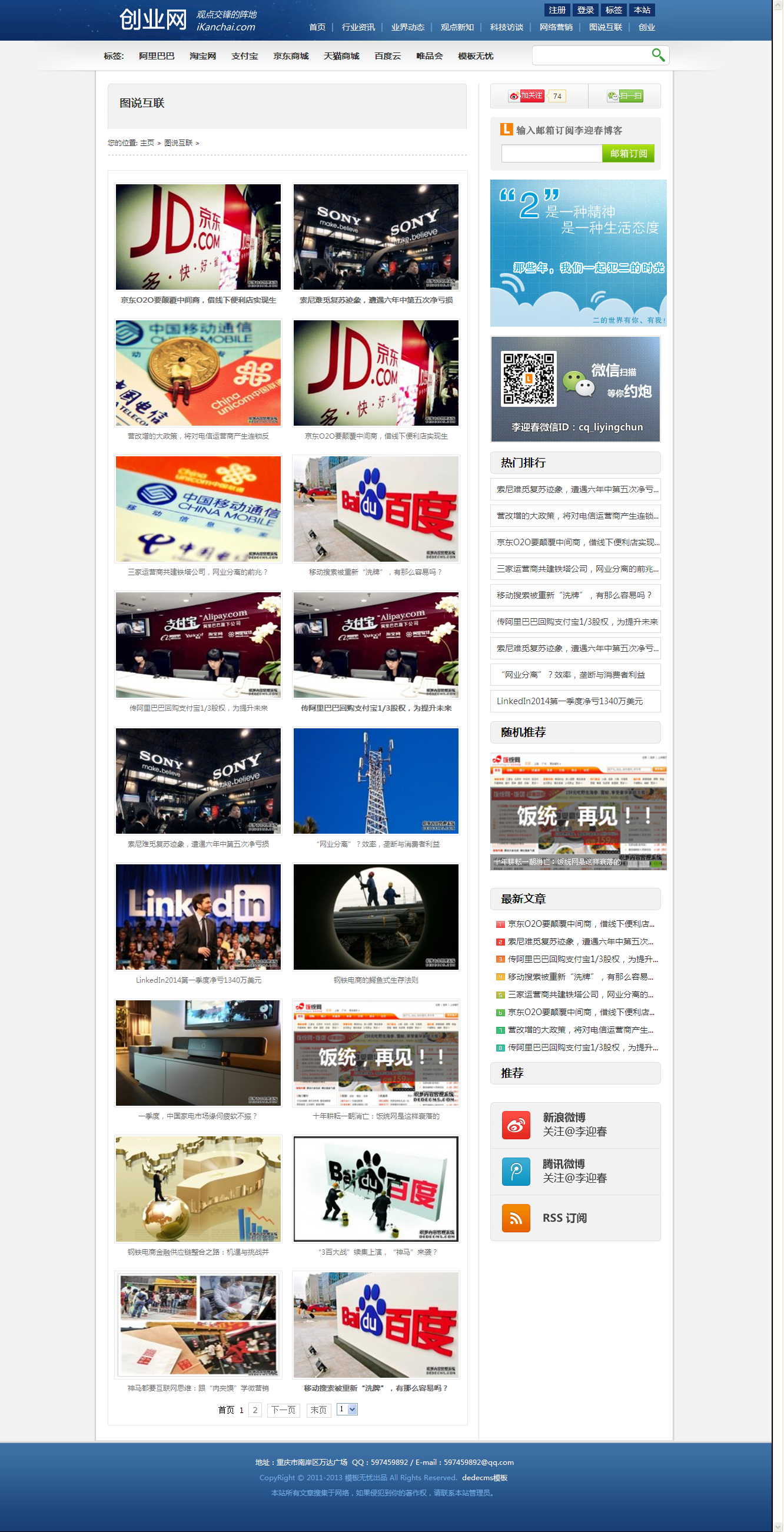Screen dimensions: 784x1532
Task: Tap the 加关注 Weibo follow button
Action: pyautogui.click(x=526, y=96)
